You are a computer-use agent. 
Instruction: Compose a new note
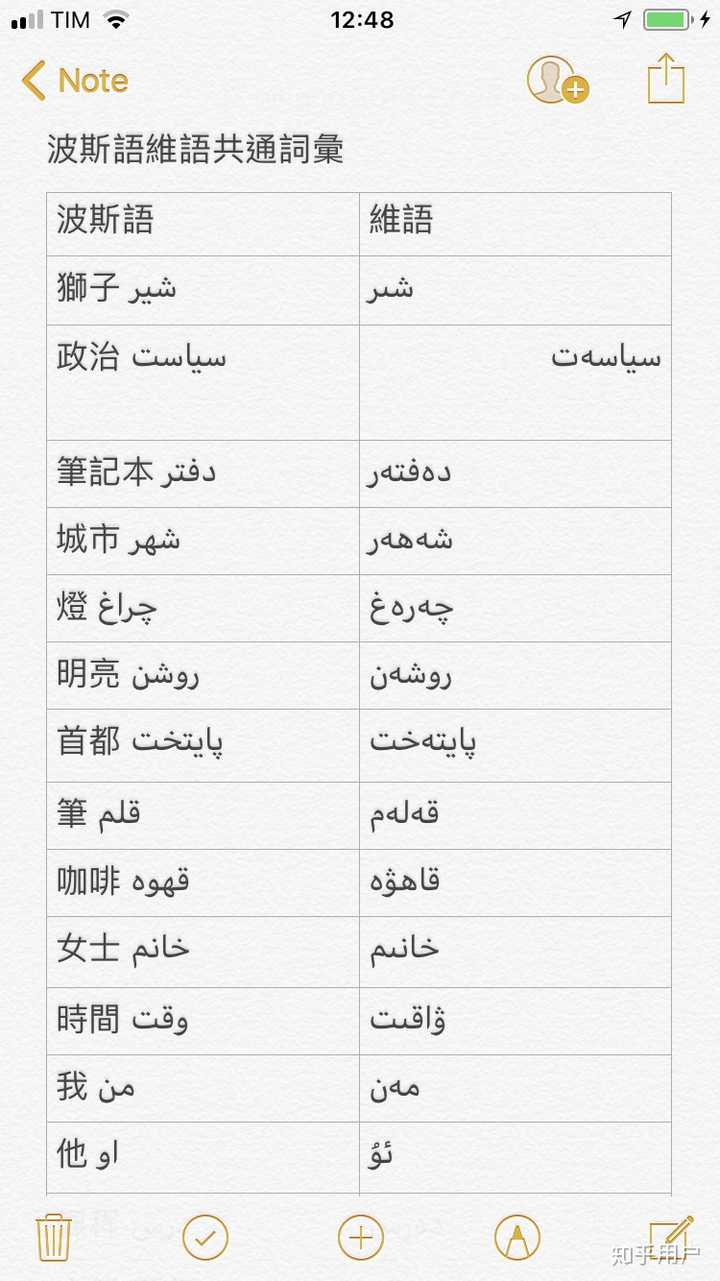[x=669, y=1234]
